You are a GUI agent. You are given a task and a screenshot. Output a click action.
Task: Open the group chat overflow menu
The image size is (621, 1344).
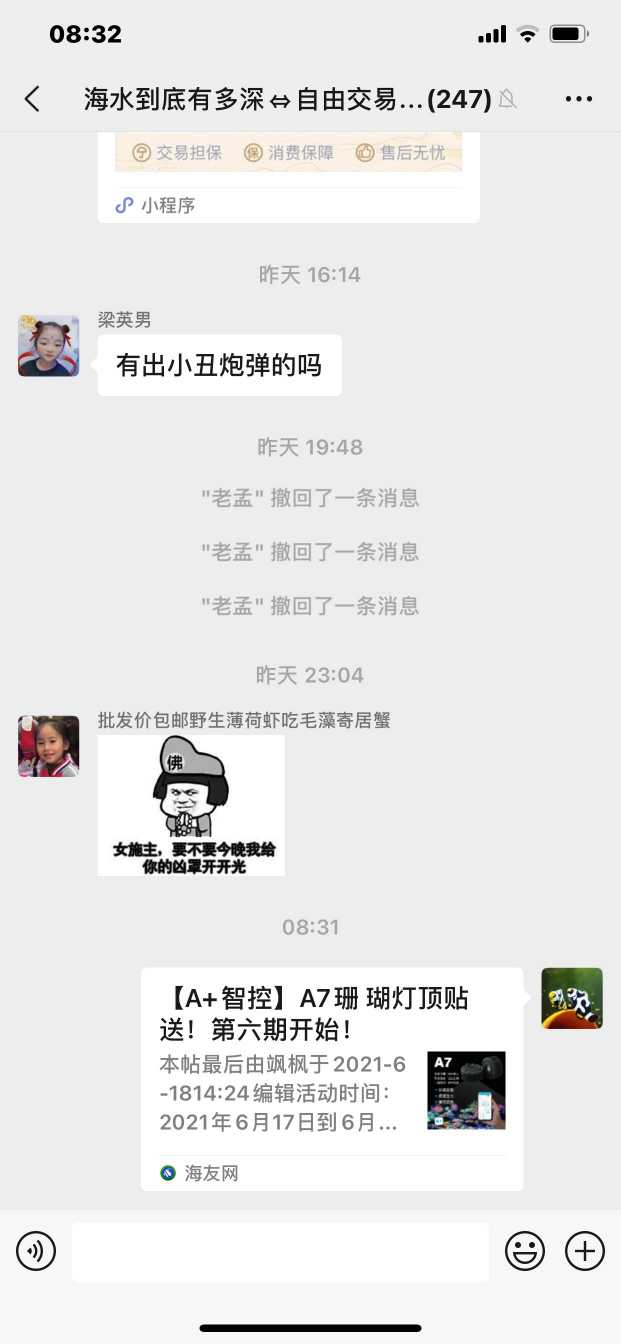point(579,98)
